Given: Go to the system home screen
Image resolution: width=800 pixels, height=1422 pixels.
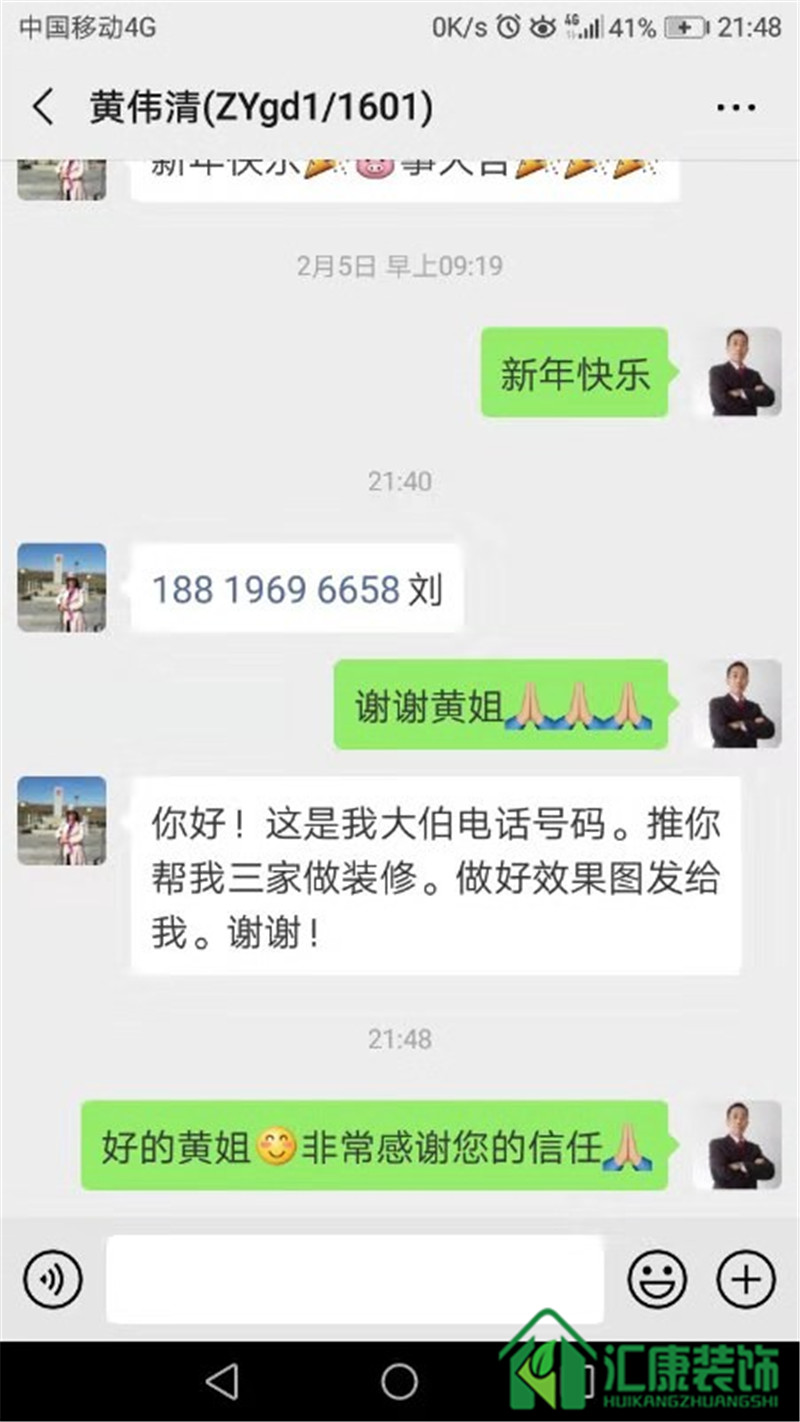Looking at the screenshot, I should (399, 1382).
